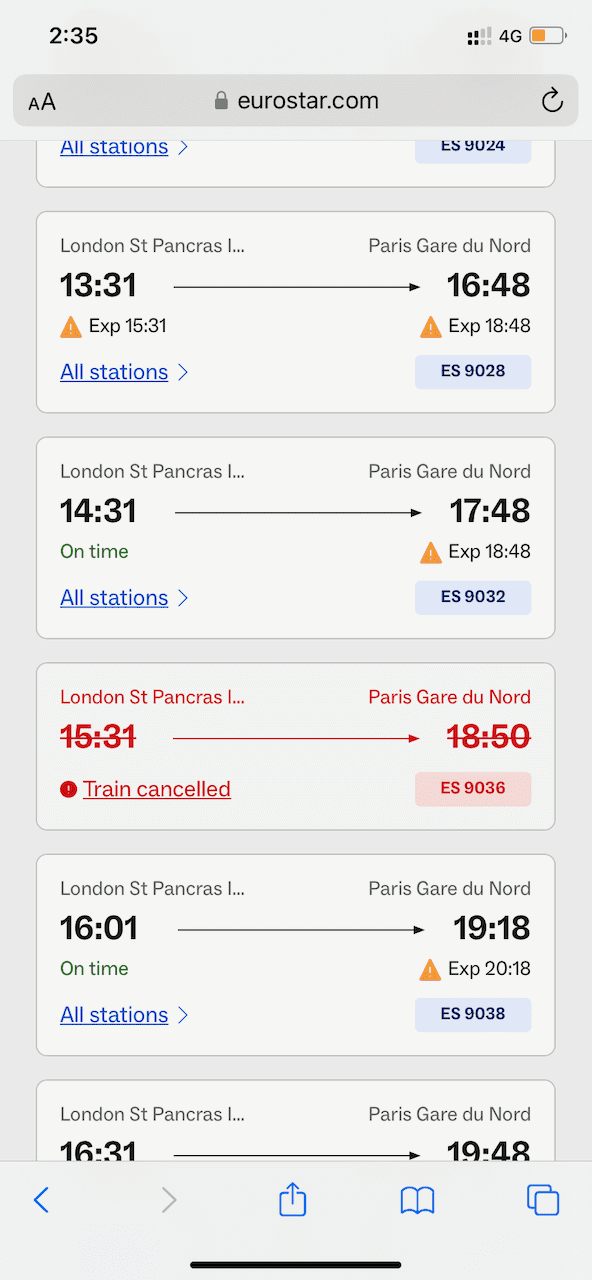Open Safari bookmarks
The height and width of the screenshot is (1280, 592).
pyautogui.click(x=417, y=1200)
